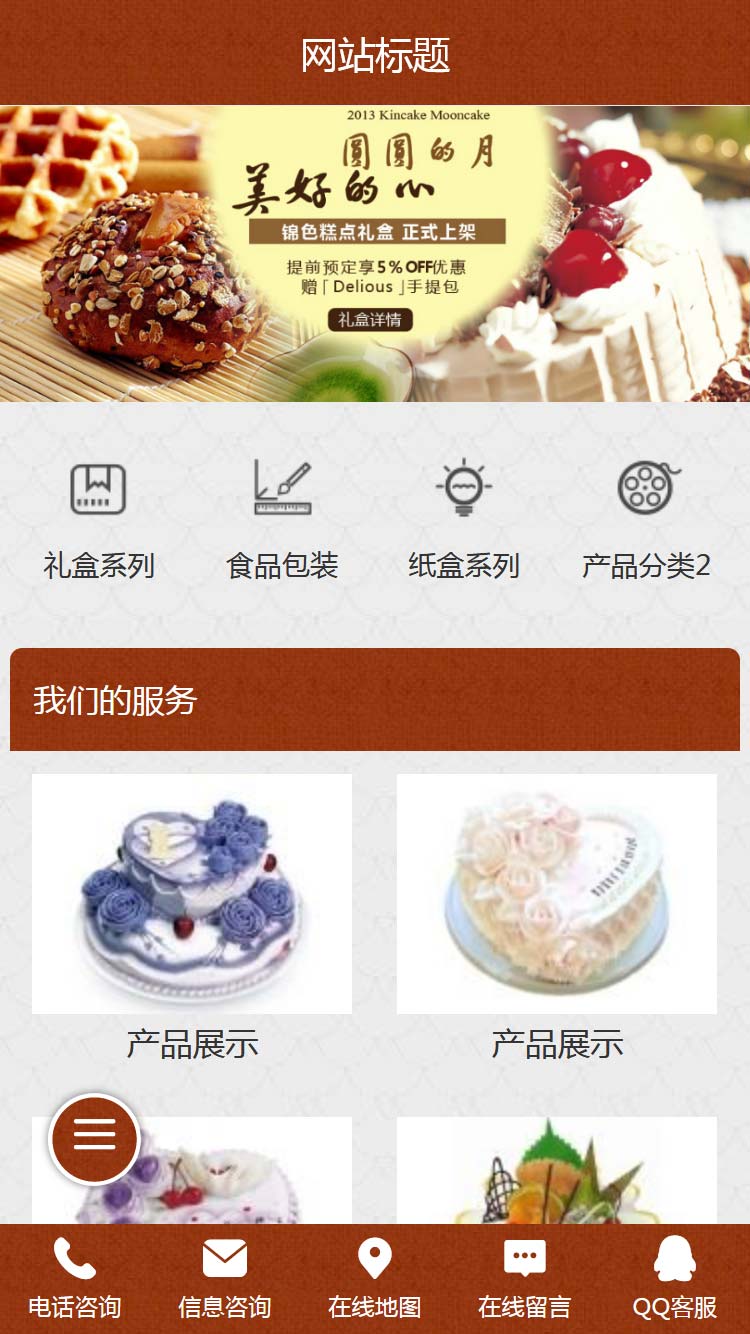Open 在线留言 message form
Screen dimensions: 750x1334
(525, 1279)
